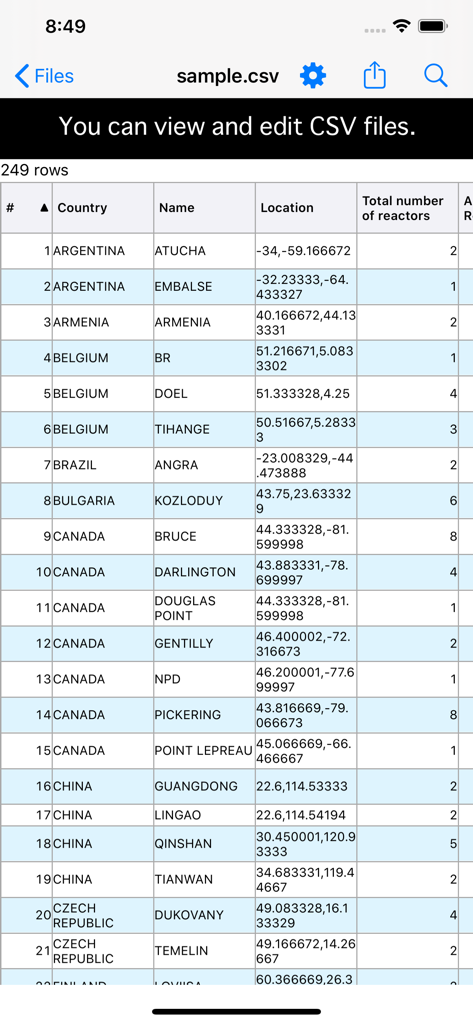Sort by the # column header

(x=26, y=208)
